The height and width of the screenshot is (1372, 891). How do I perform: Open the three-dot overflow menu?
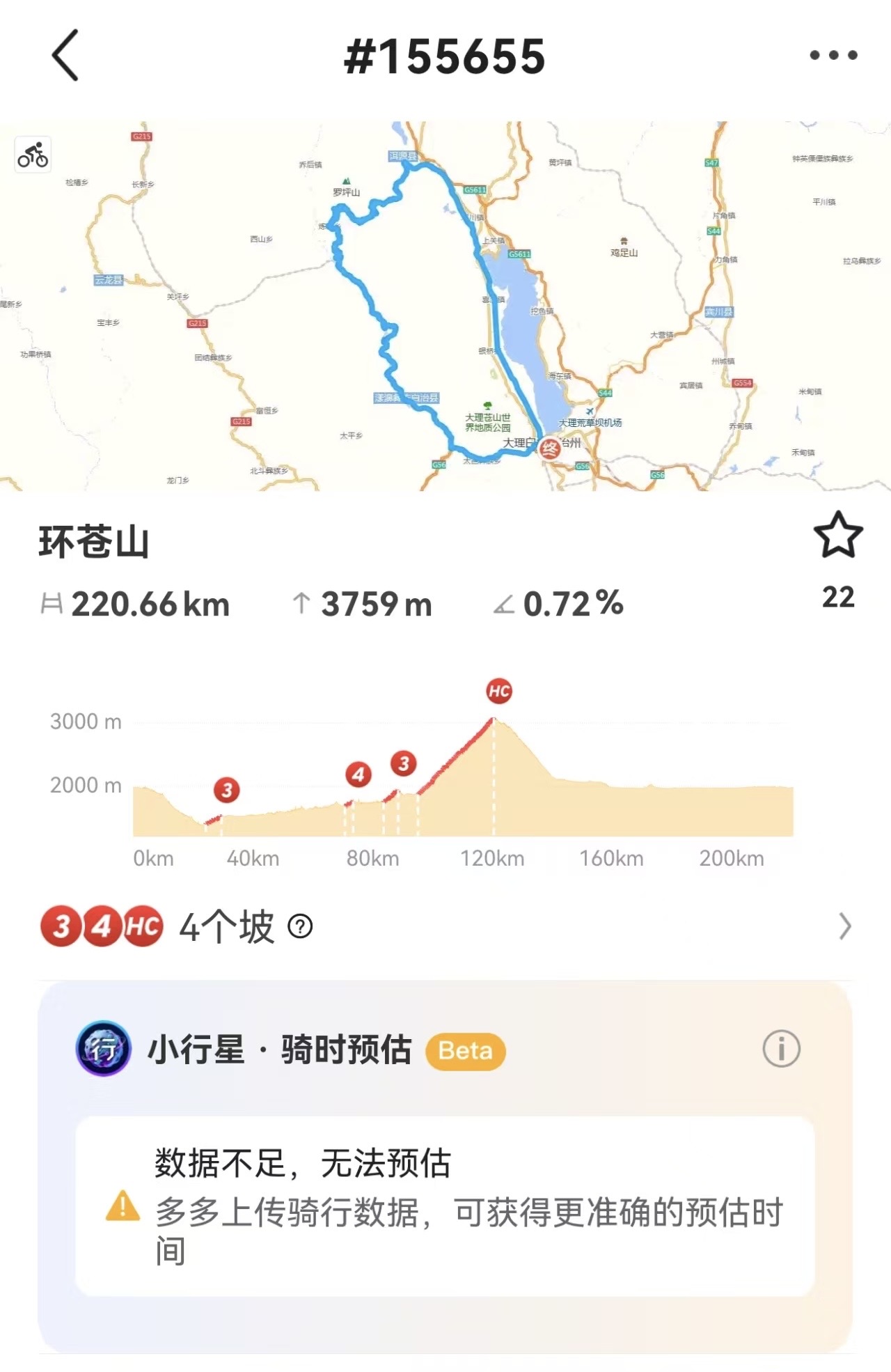coord(833,55)
